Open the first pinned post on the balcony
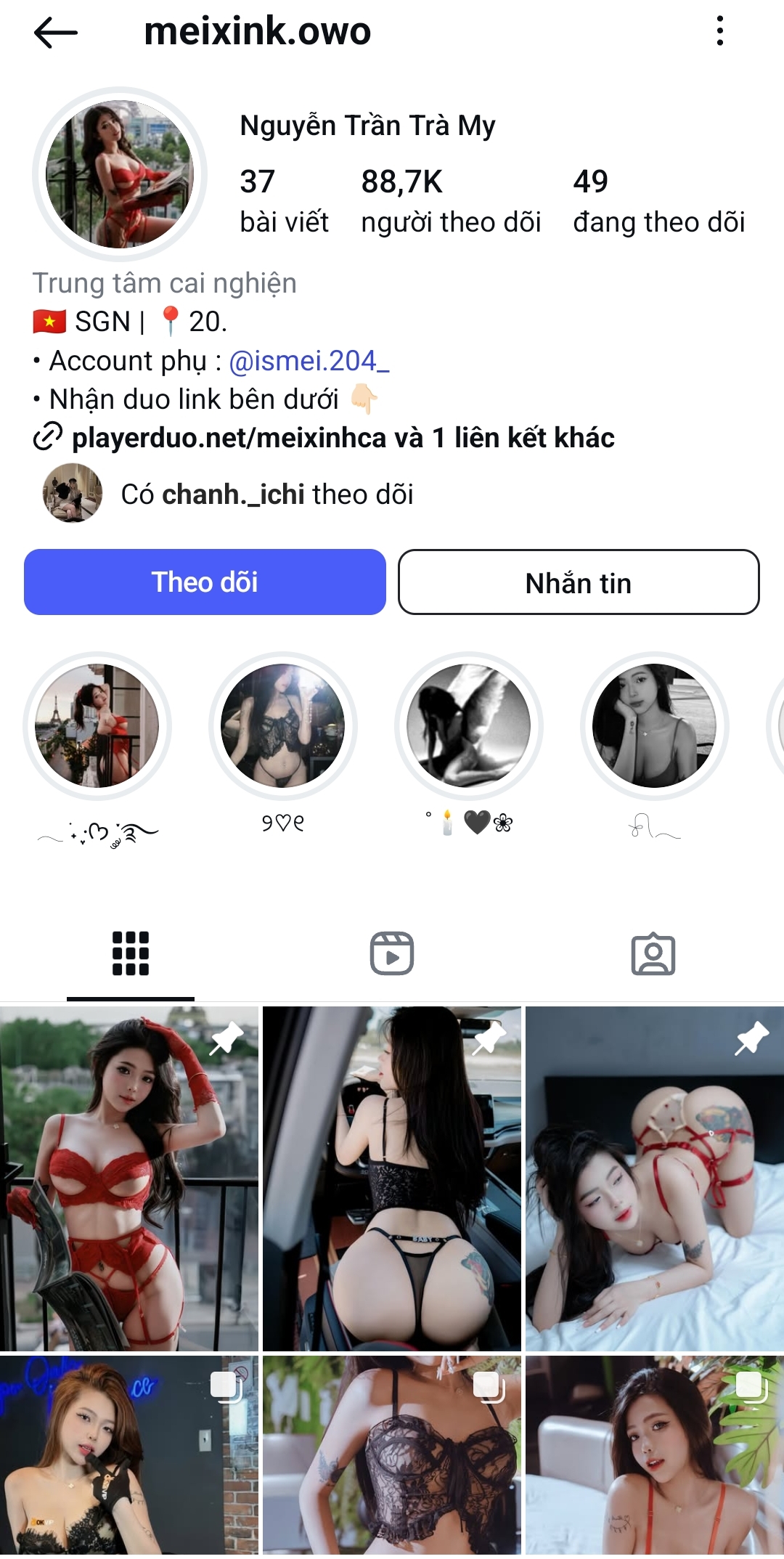 click(x=129, y=1178)
